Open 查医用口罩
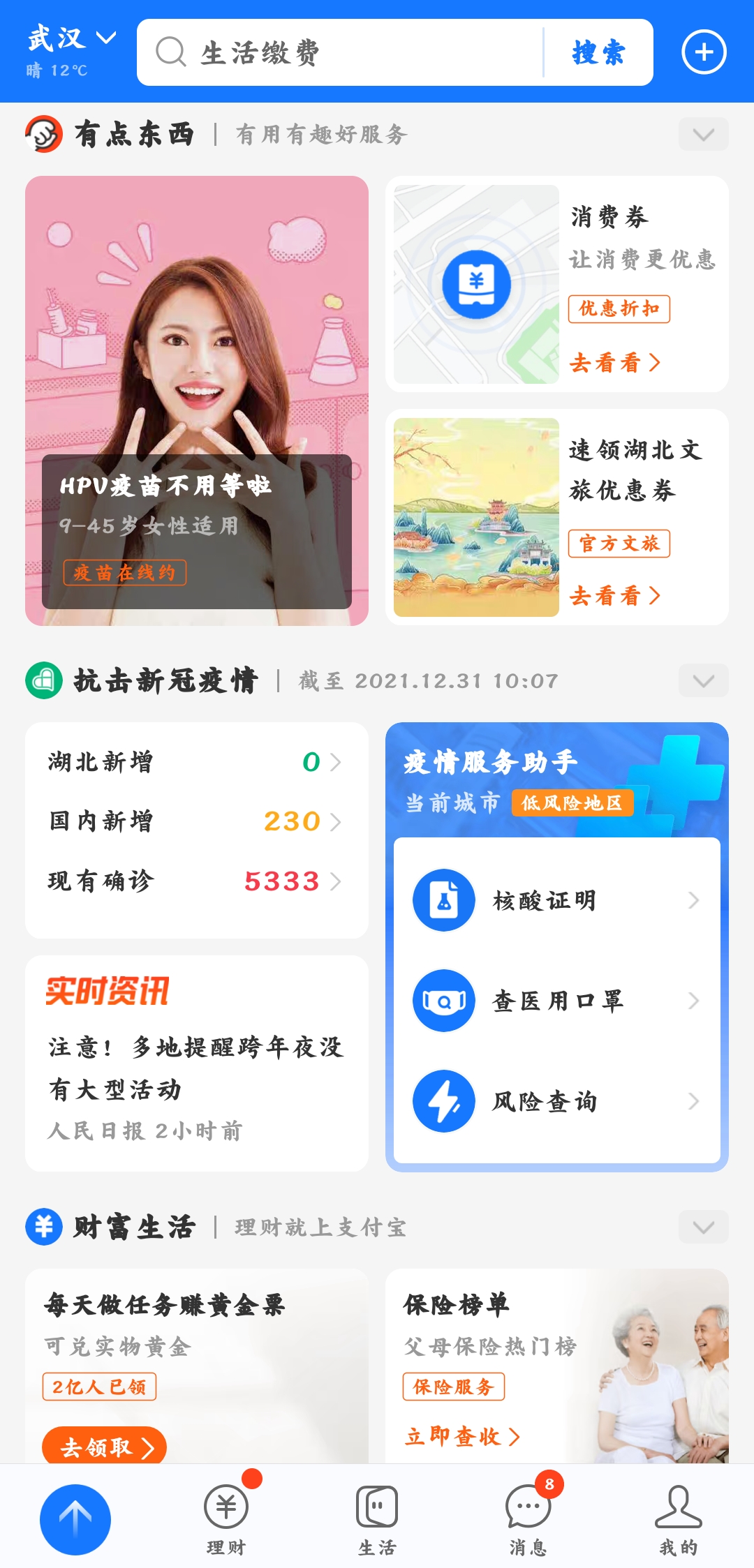The height and width of the screenshot is (1568, 754). click(556, 1001)
